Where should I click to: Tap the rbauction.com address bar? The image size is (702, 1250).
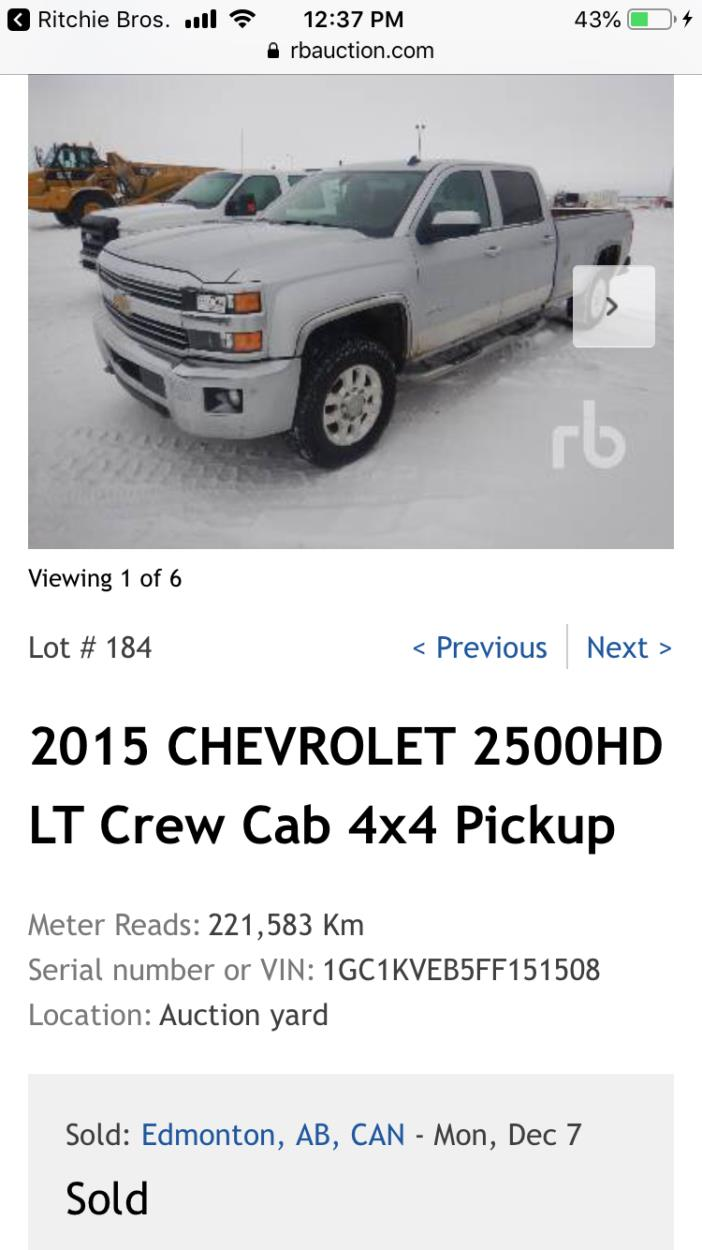click(x=351, y=50)
